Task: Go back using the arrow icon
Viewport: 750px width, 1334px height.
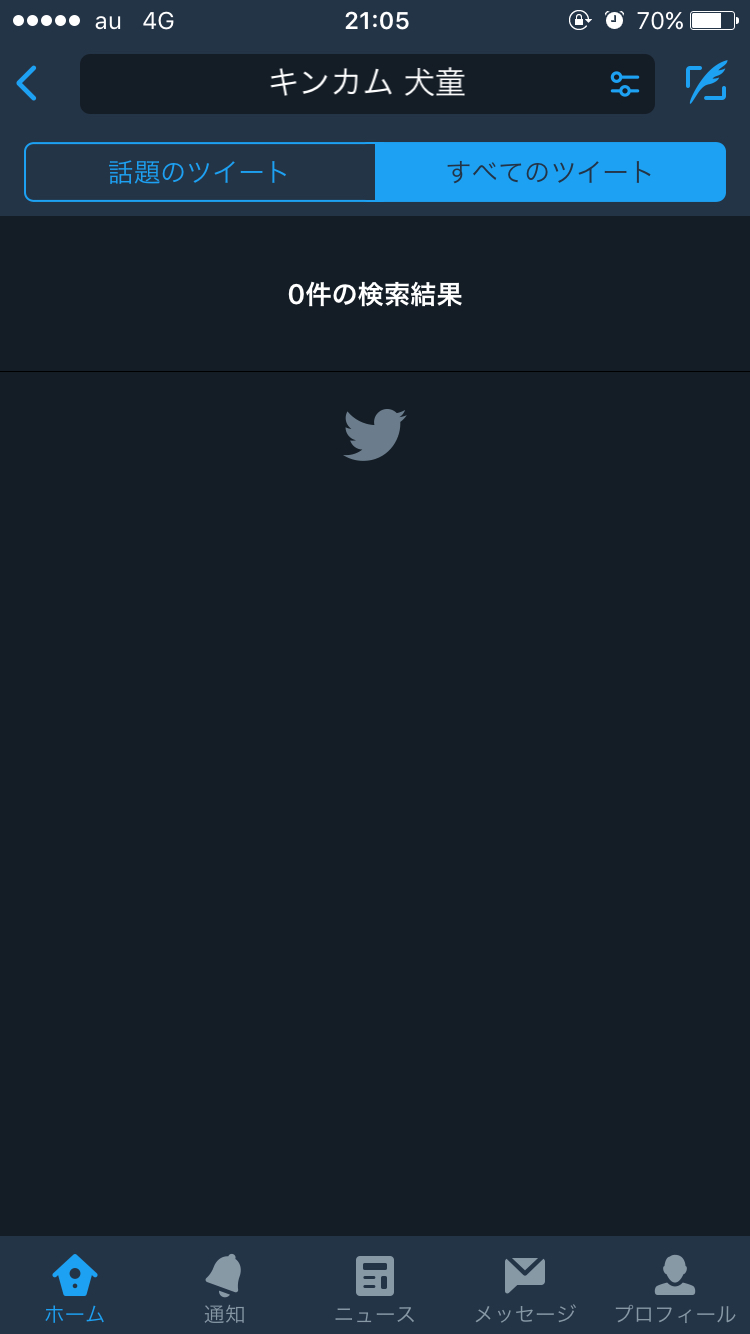Action: [x=27, y=83]
